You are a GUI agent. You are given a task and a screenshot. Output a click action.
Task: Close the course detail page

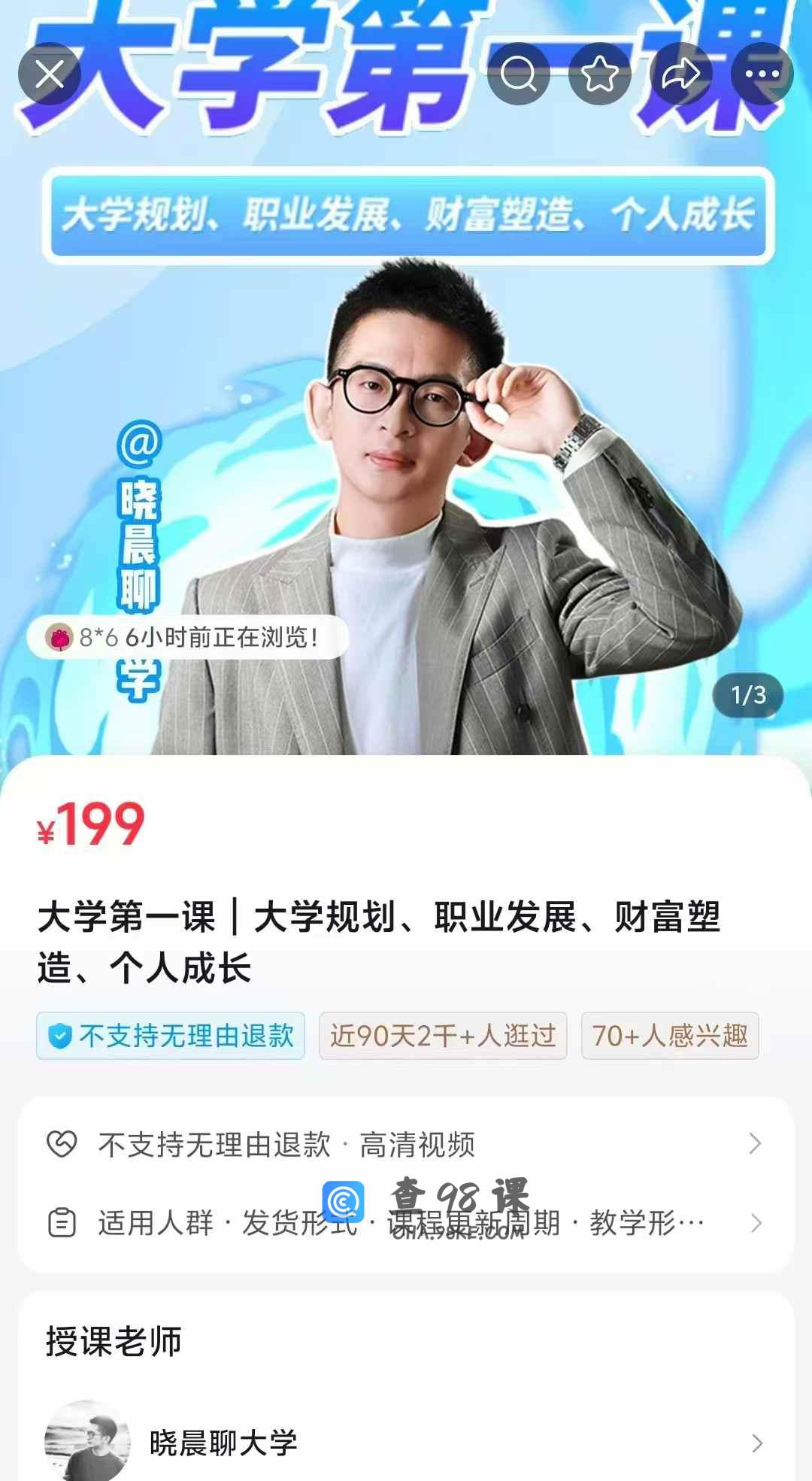50,74
